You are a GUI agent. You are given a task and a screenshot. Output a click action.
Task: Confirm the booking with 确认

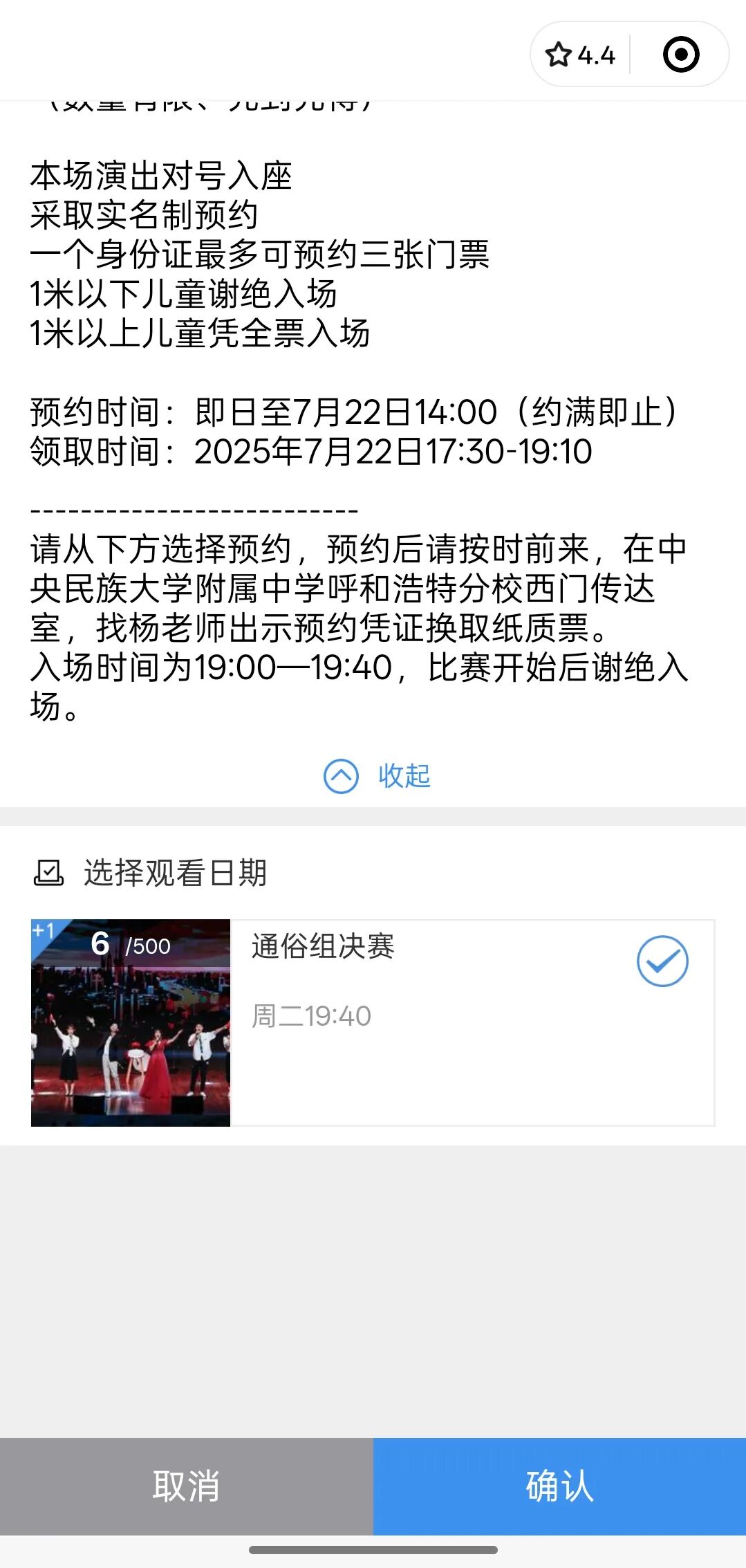point(559,1486)
